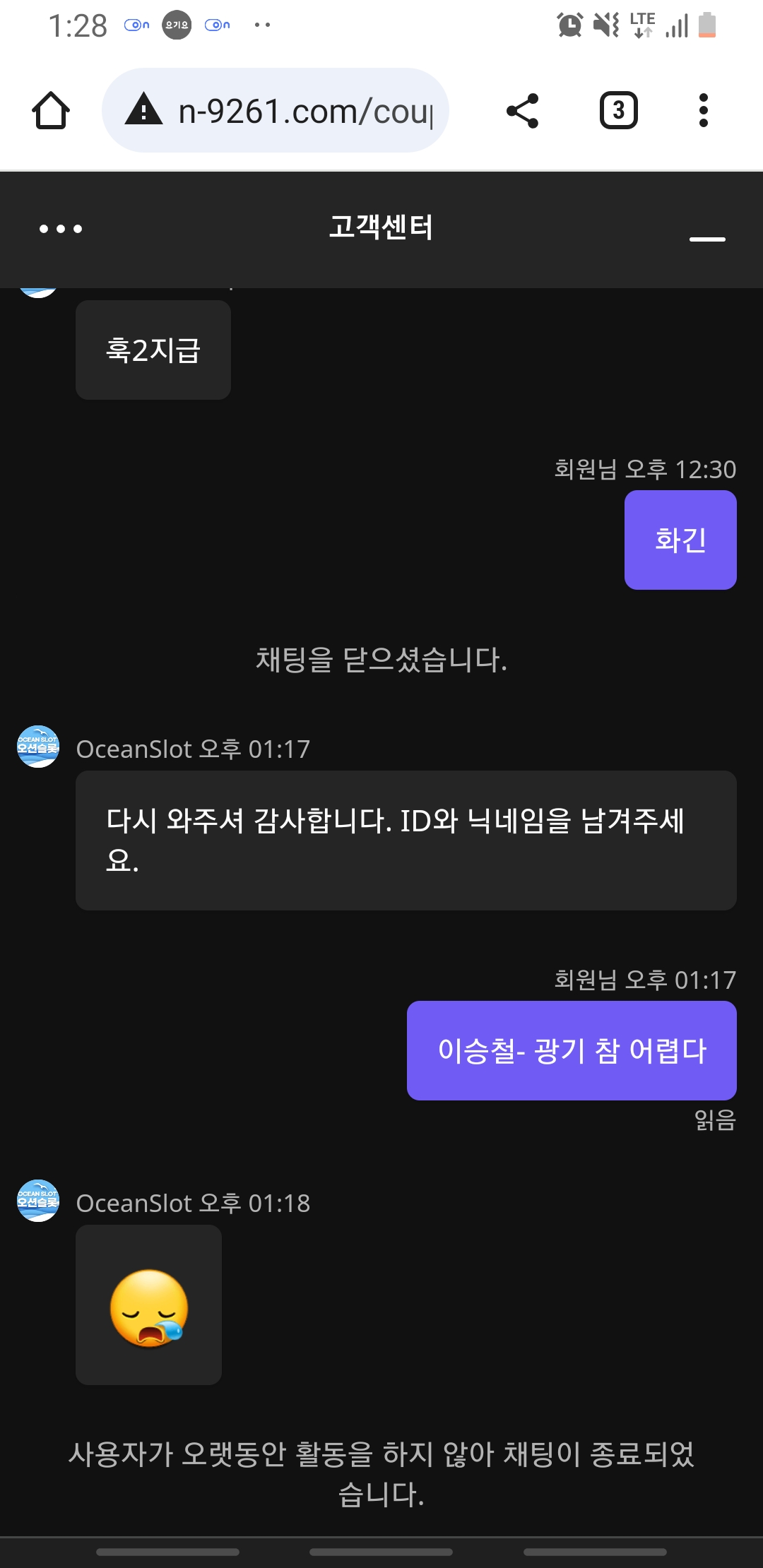This screenshot has width=763, height=1568.
Task: Minimize the 고객센터 chat window
Action: [x=707, y=239]
